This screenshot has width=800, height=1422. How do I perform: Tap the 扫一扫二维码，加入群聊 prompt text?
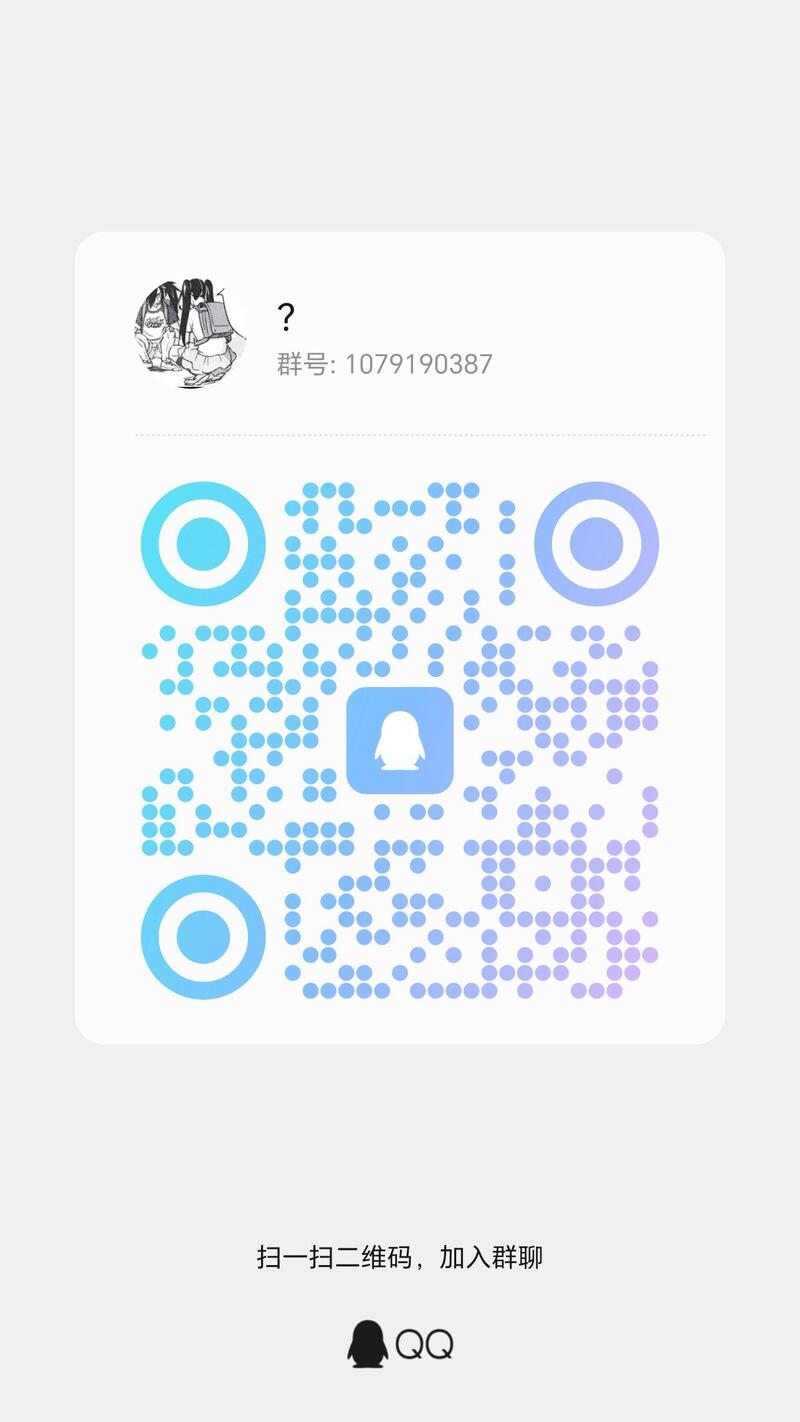coord(400,1258)
